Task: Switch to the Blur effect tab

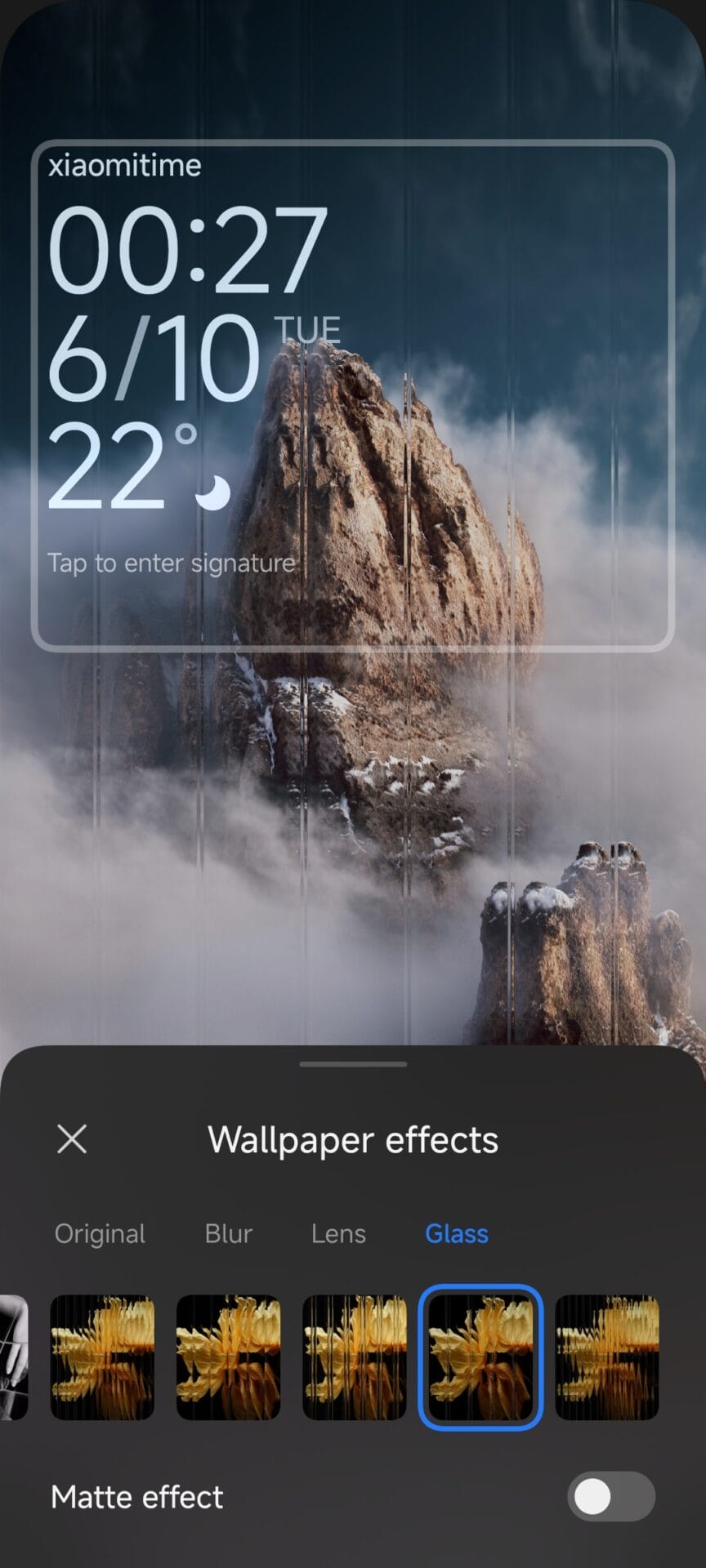Action: pos(228,1233)
